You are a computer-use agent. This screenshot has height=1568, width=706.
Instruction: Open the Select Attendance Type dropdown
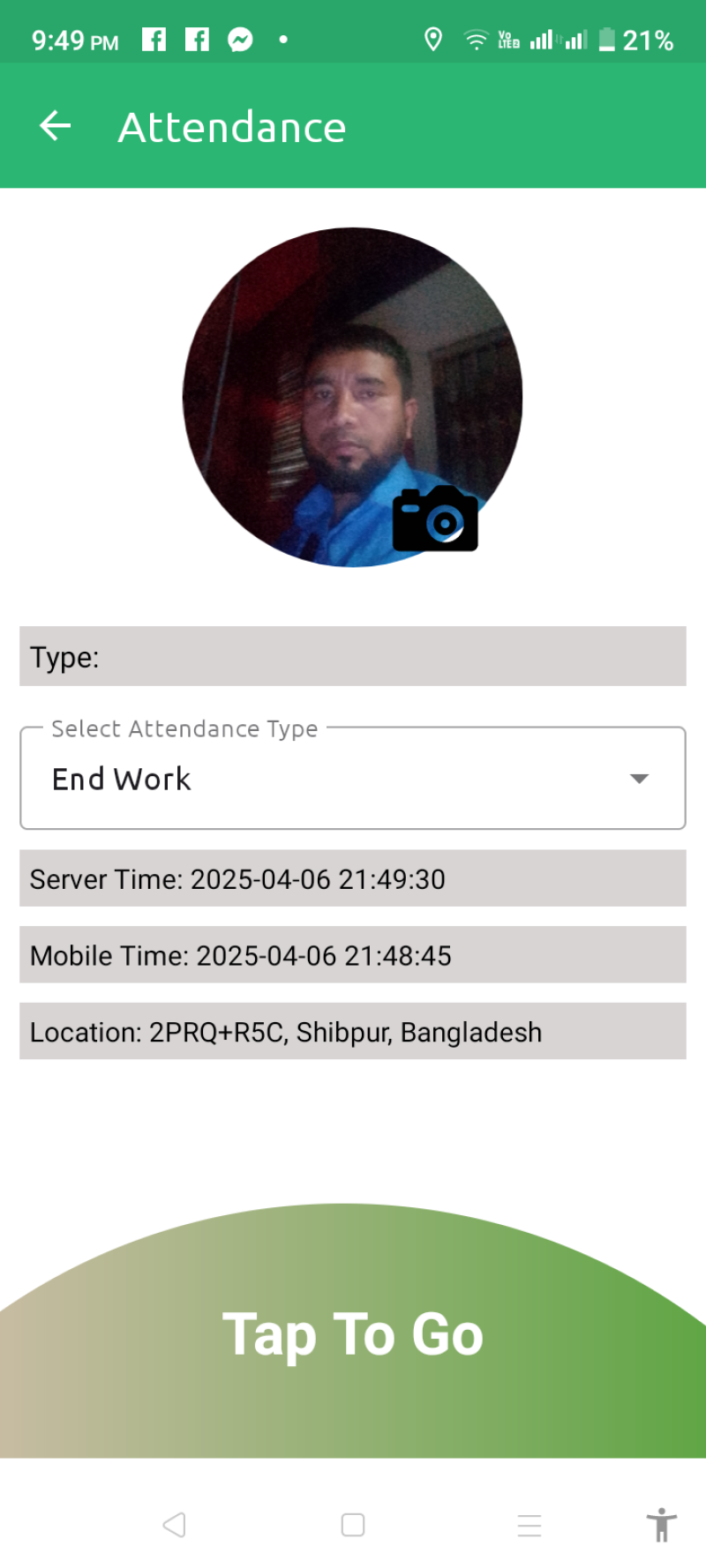[353, 778]
